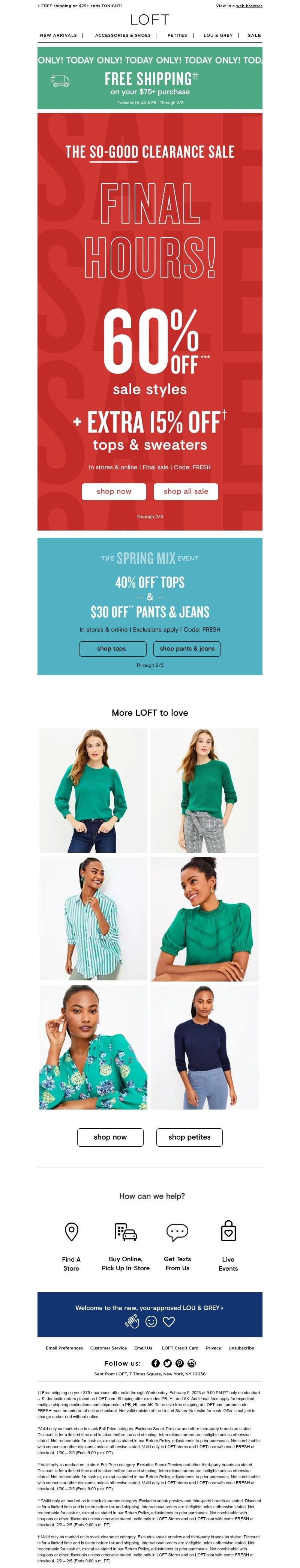Tap the 'shop now' button on the clearance banner
Viewport: 300px width, 1568px height.
click(114, 491)
